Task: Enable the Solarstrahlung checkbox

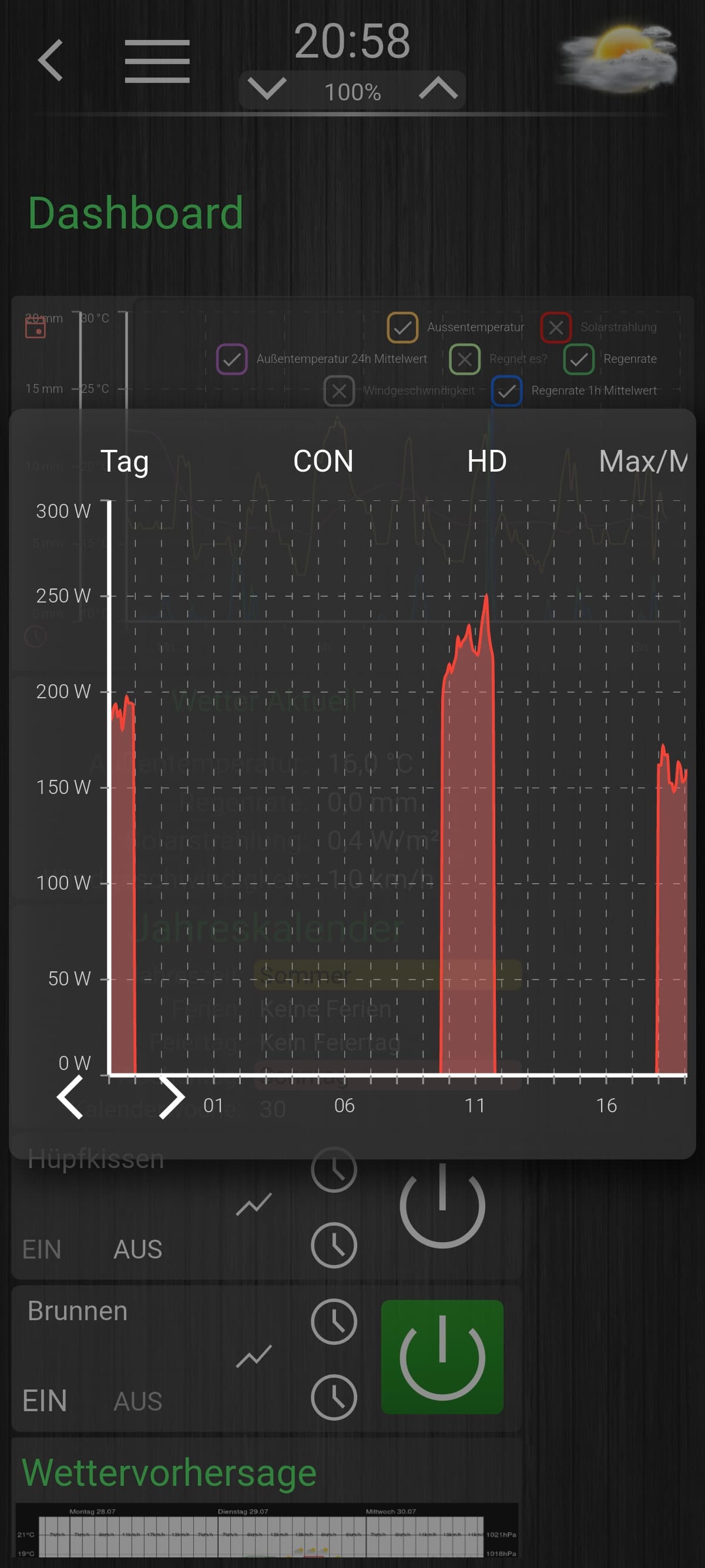Action: [x=555, y=328]
